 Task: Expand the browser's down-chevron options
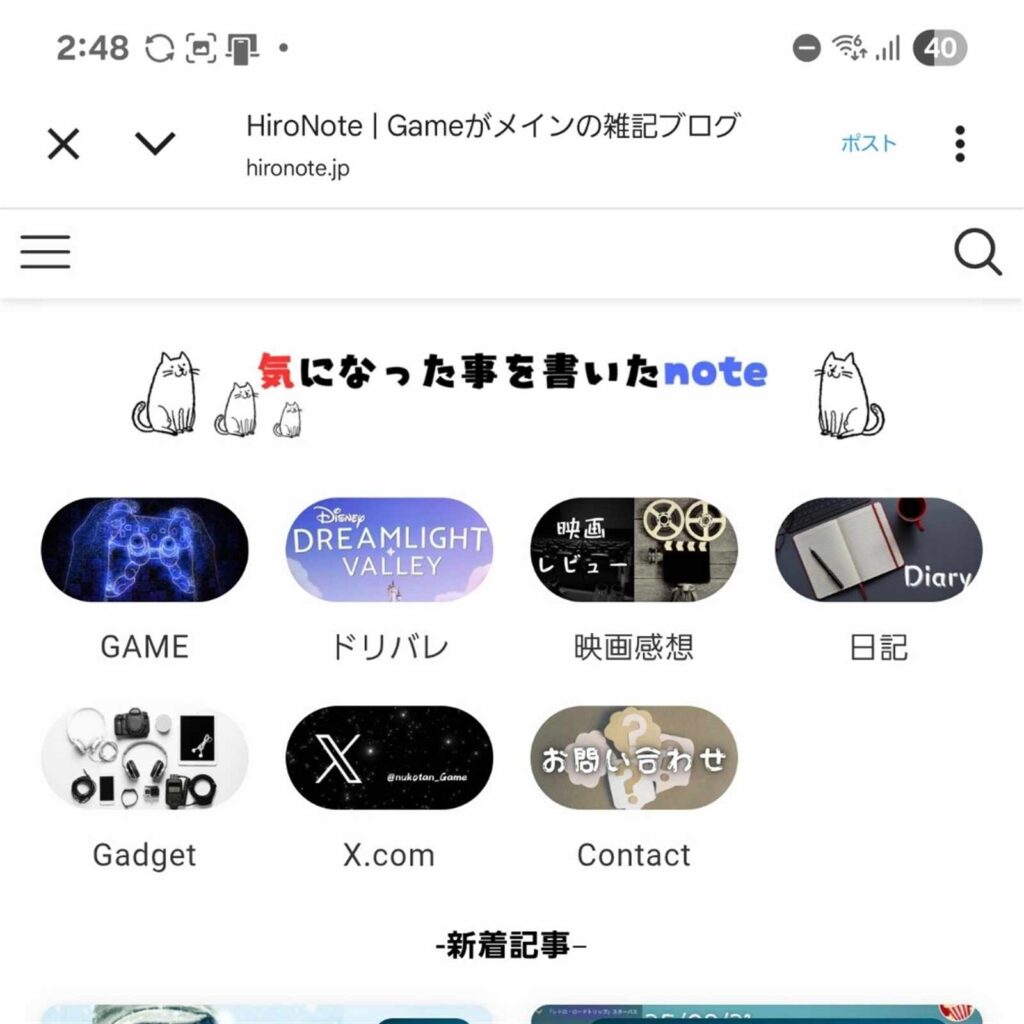(x=155, y=145)
